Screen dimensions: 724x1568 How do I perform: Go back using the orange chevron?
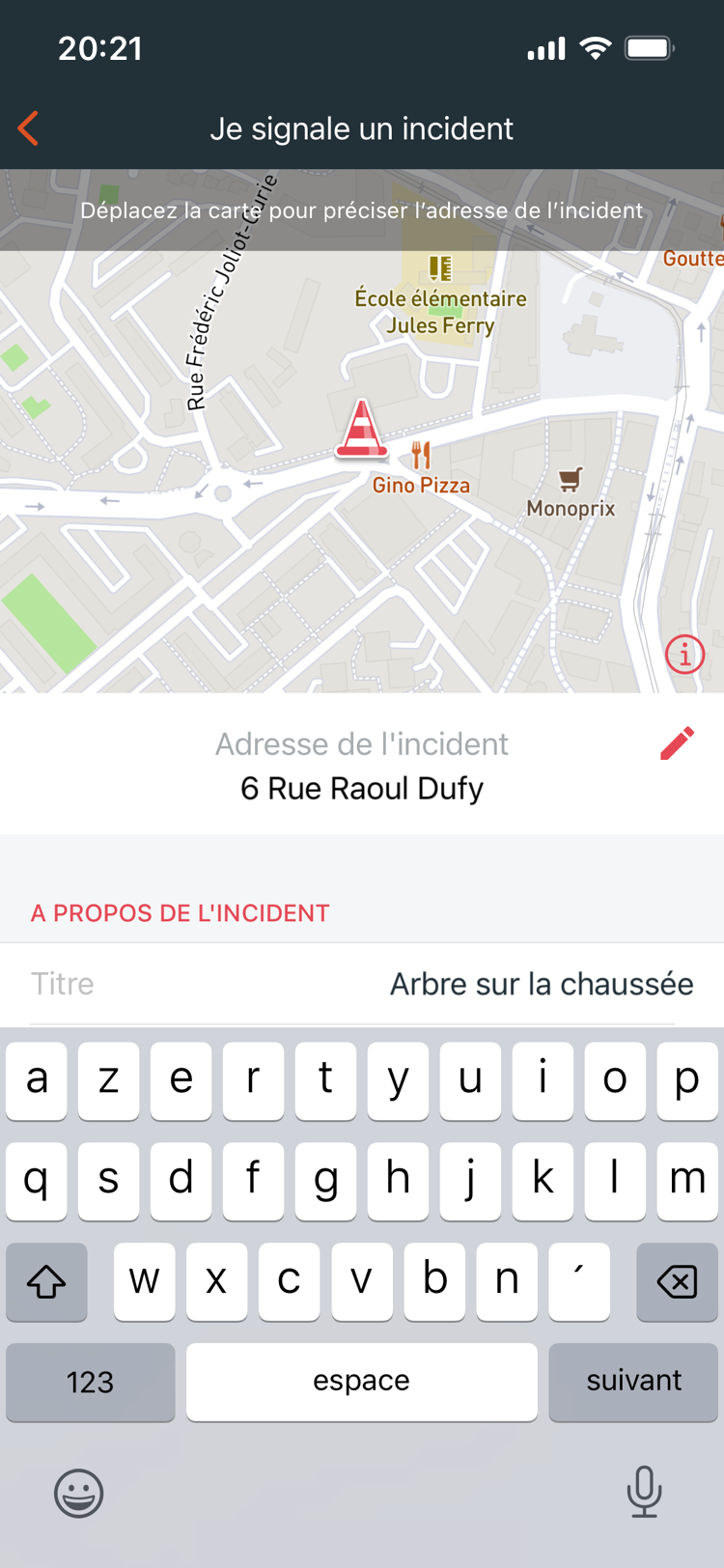pyautogui.click(x=26, y=127)
